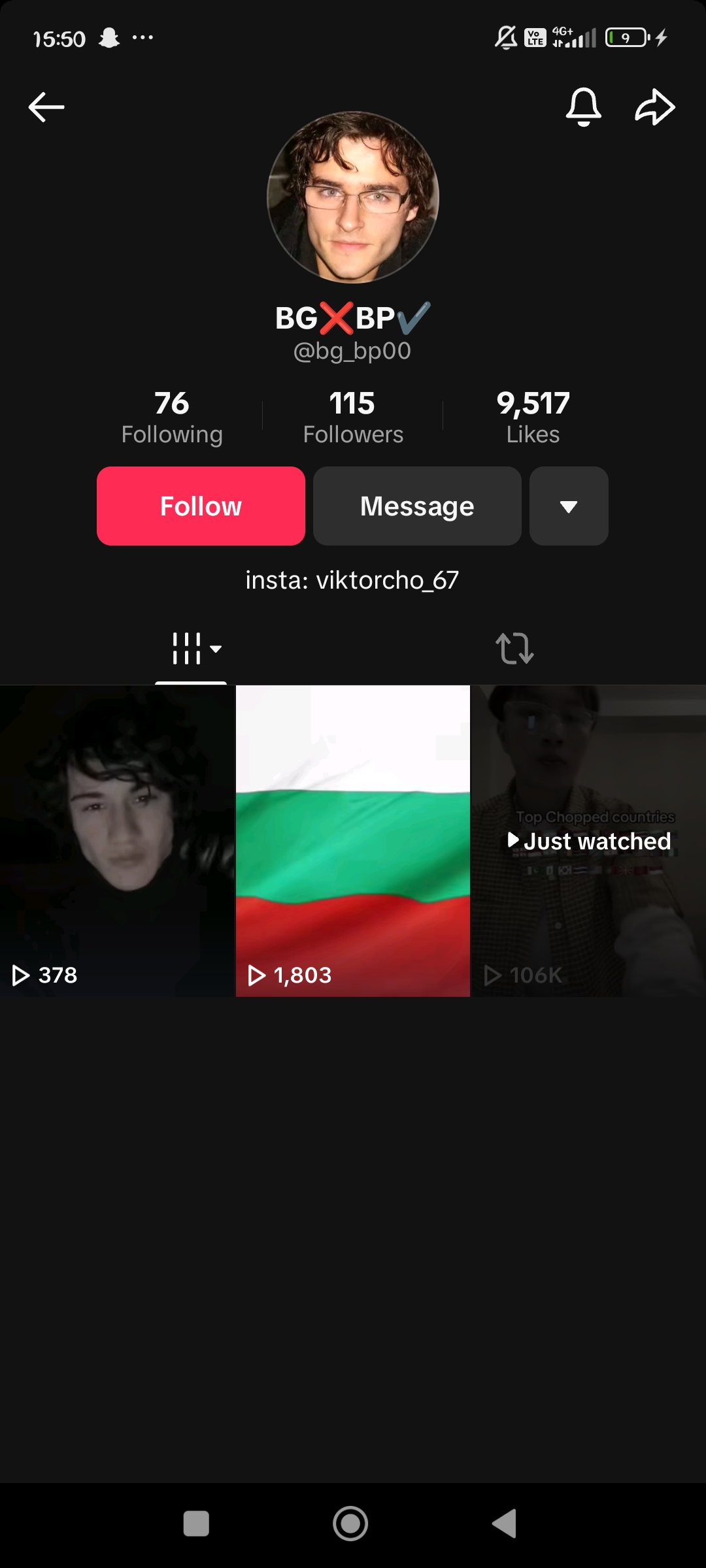Open the notifications bell for this profile
Viewport: 706px width, 1568px height.
click(x=583, y=106)
